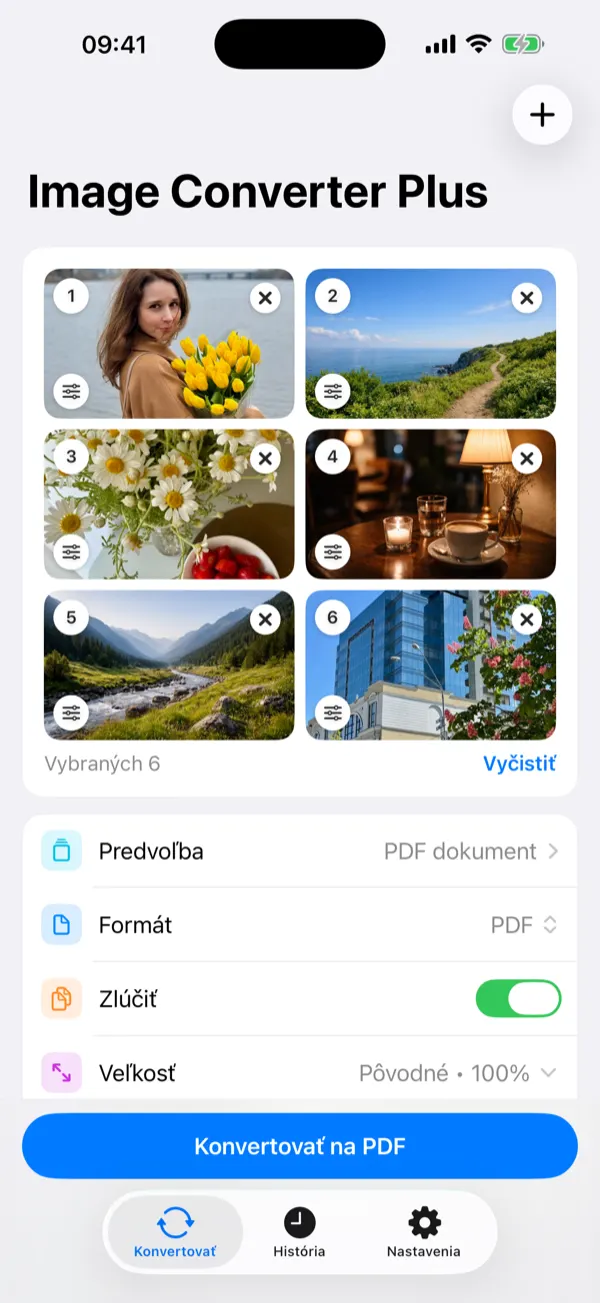600x1303 pixels.
Task: Open edit options on image 6
Action: [x=333, y=713]
